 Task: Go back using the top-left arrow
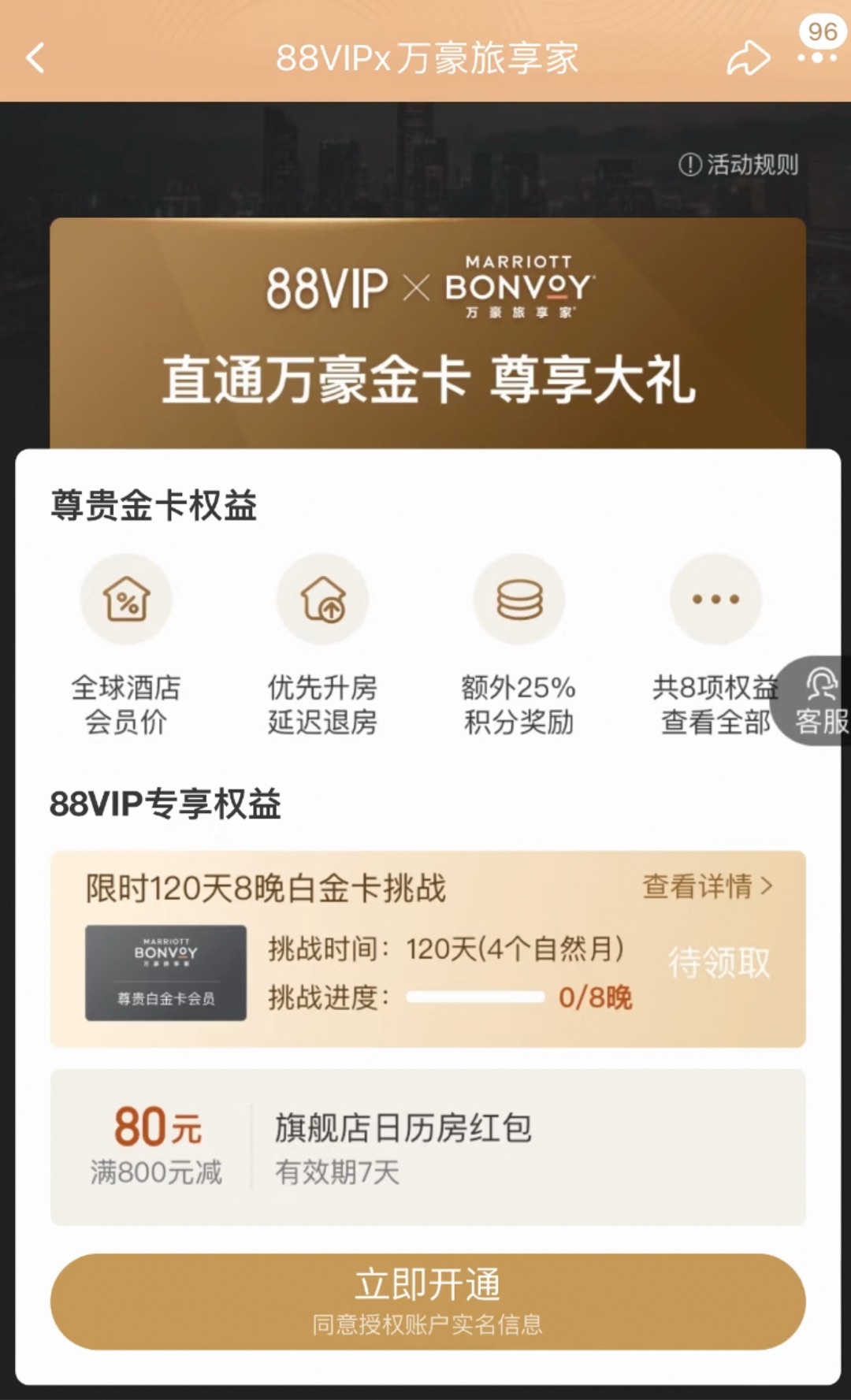point(36,58)
